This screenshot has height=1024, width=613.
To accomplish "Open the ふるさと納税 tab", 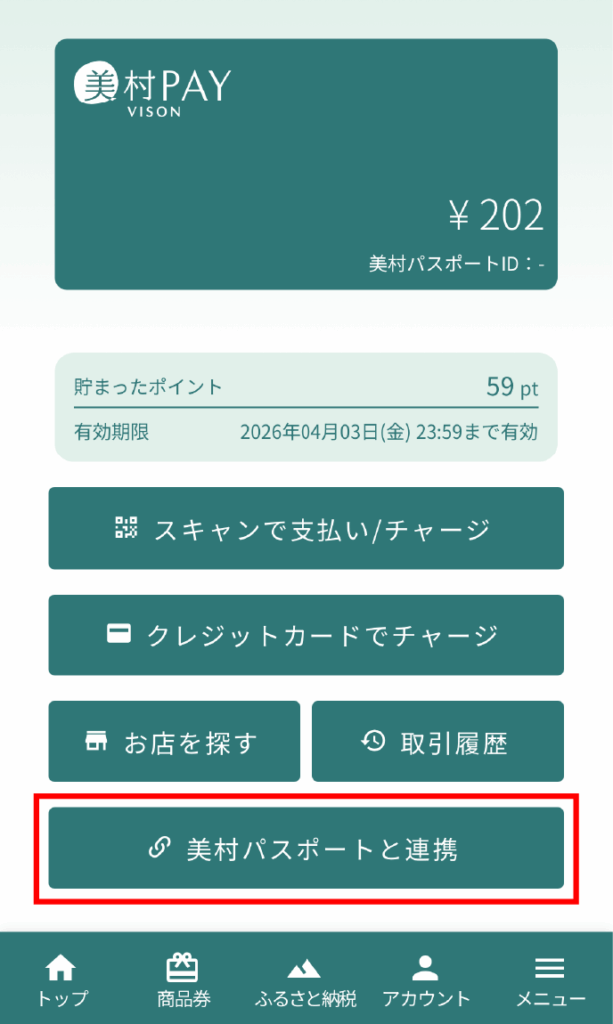I will 305,981.
